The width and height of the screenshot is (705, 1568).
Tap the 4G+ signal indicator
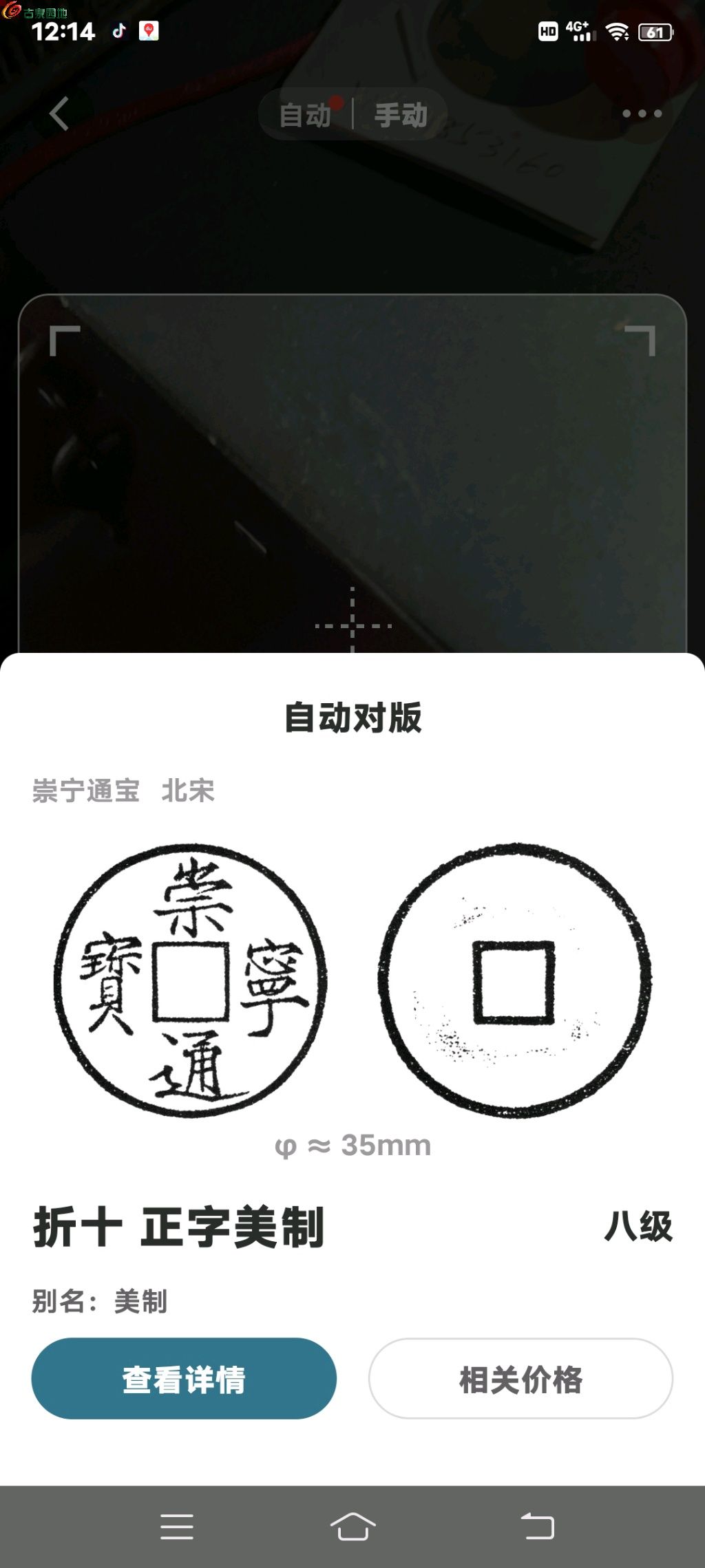[577, 30]
